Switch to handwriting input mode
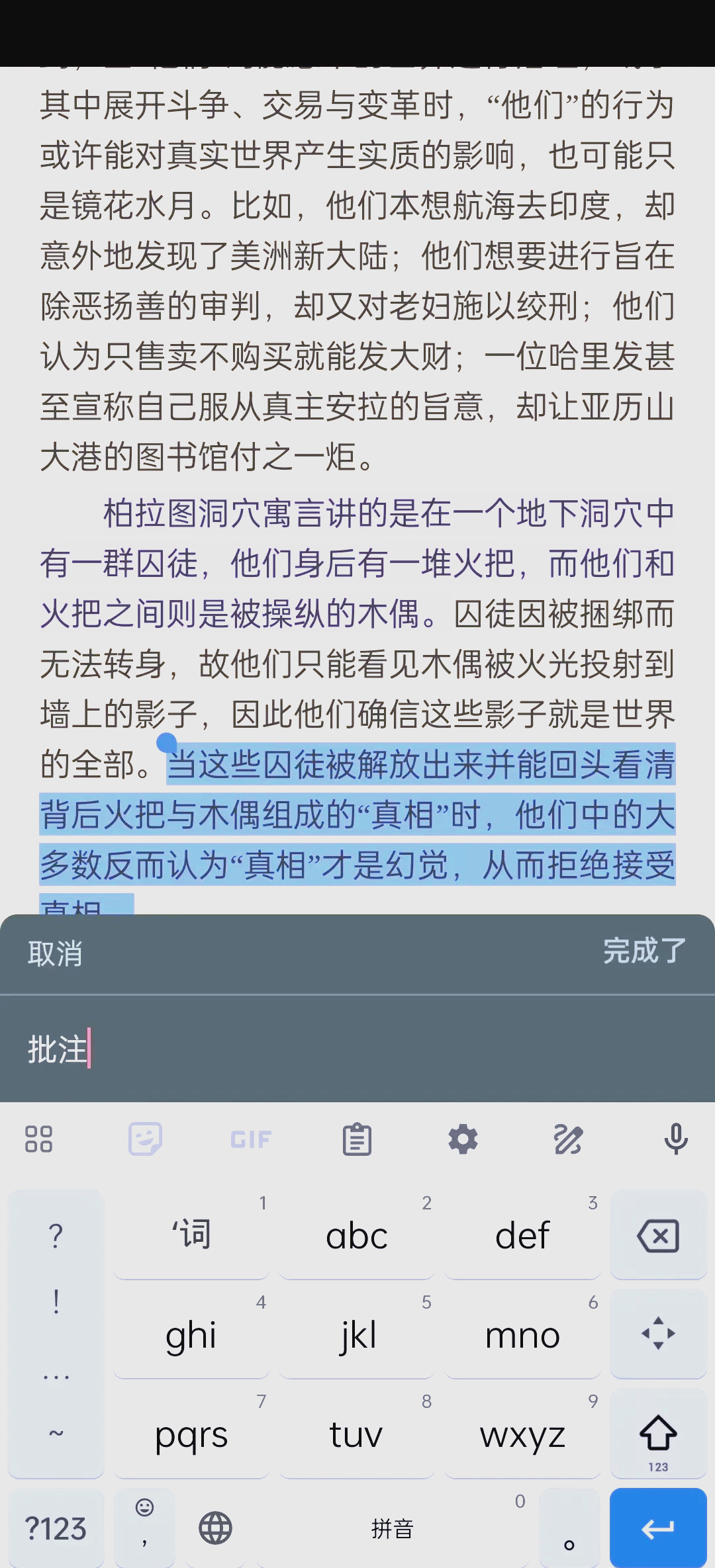The width and height of the screenshot is (715, 1568). coord(568,1139)
